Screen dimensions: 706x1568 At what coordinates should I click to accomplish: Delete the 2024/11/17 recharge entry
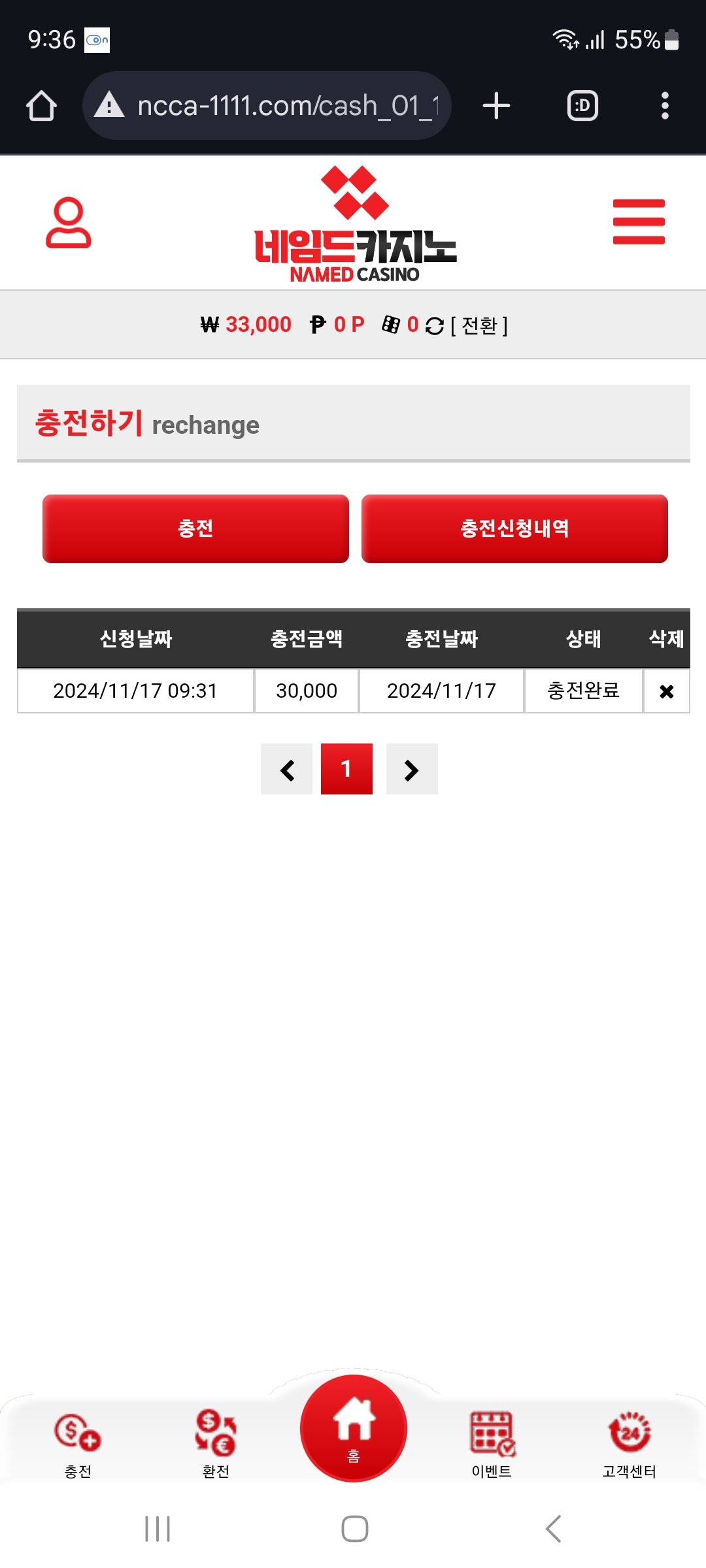(666, 691)
